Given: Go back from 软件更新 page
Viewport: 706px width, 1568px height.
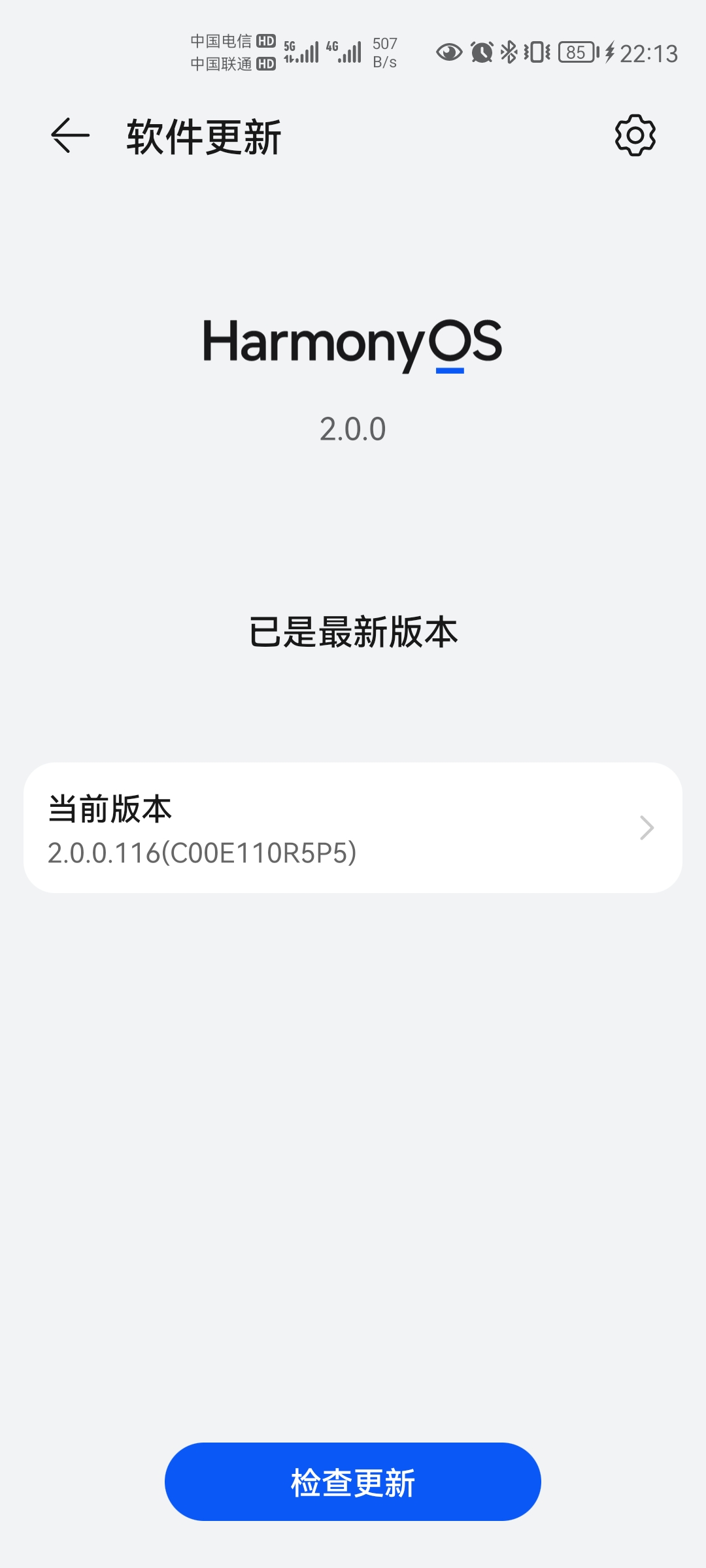Looking at the screenshot, I should (x=70, y=135).
